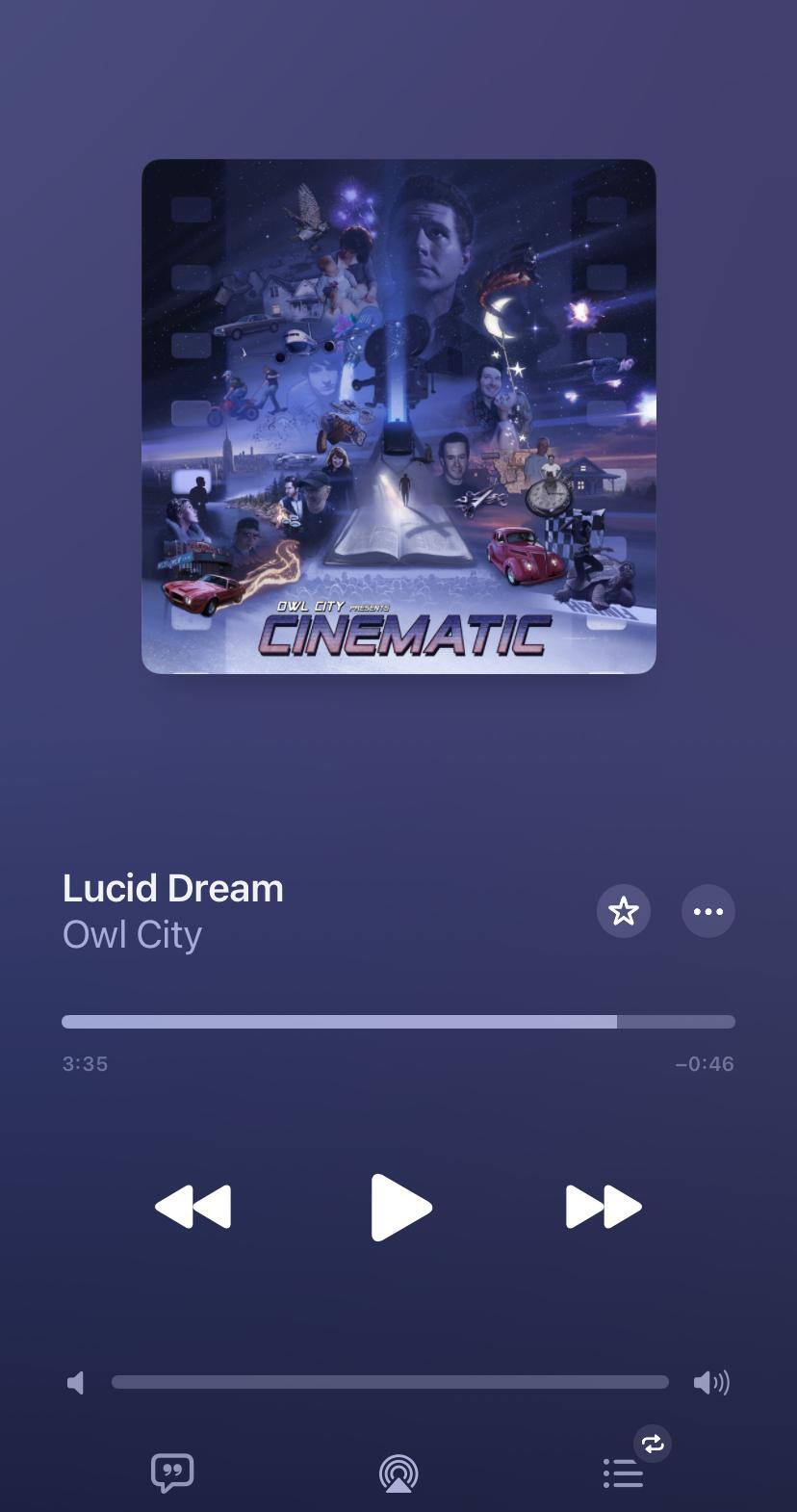The height and width of the screenshot is (1512, 797).
Task: Open AirPlay output options
Action: click(x=398, y=1473)
